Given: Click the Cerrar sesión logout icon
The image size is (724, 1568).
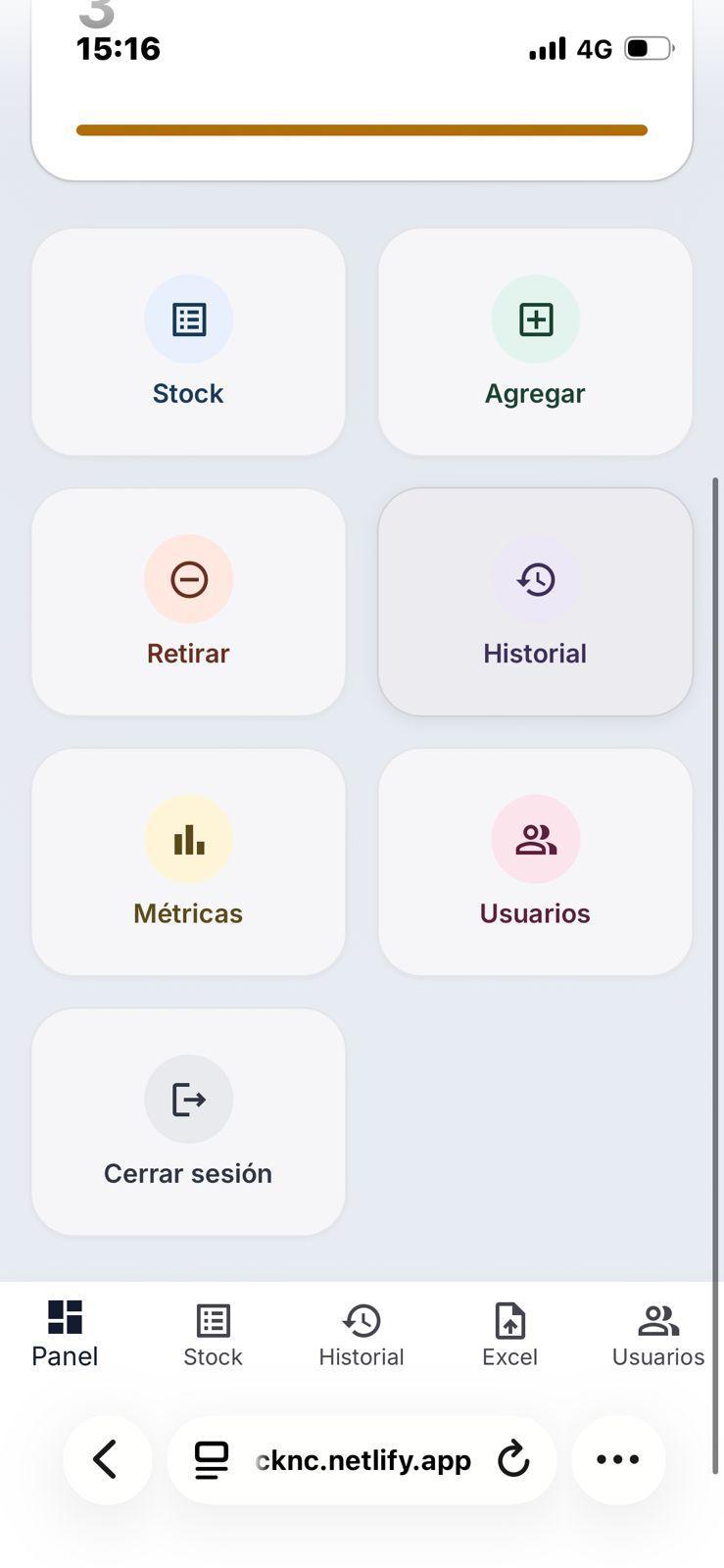Looking at the screenshot, I should (x=188, y=1100).
